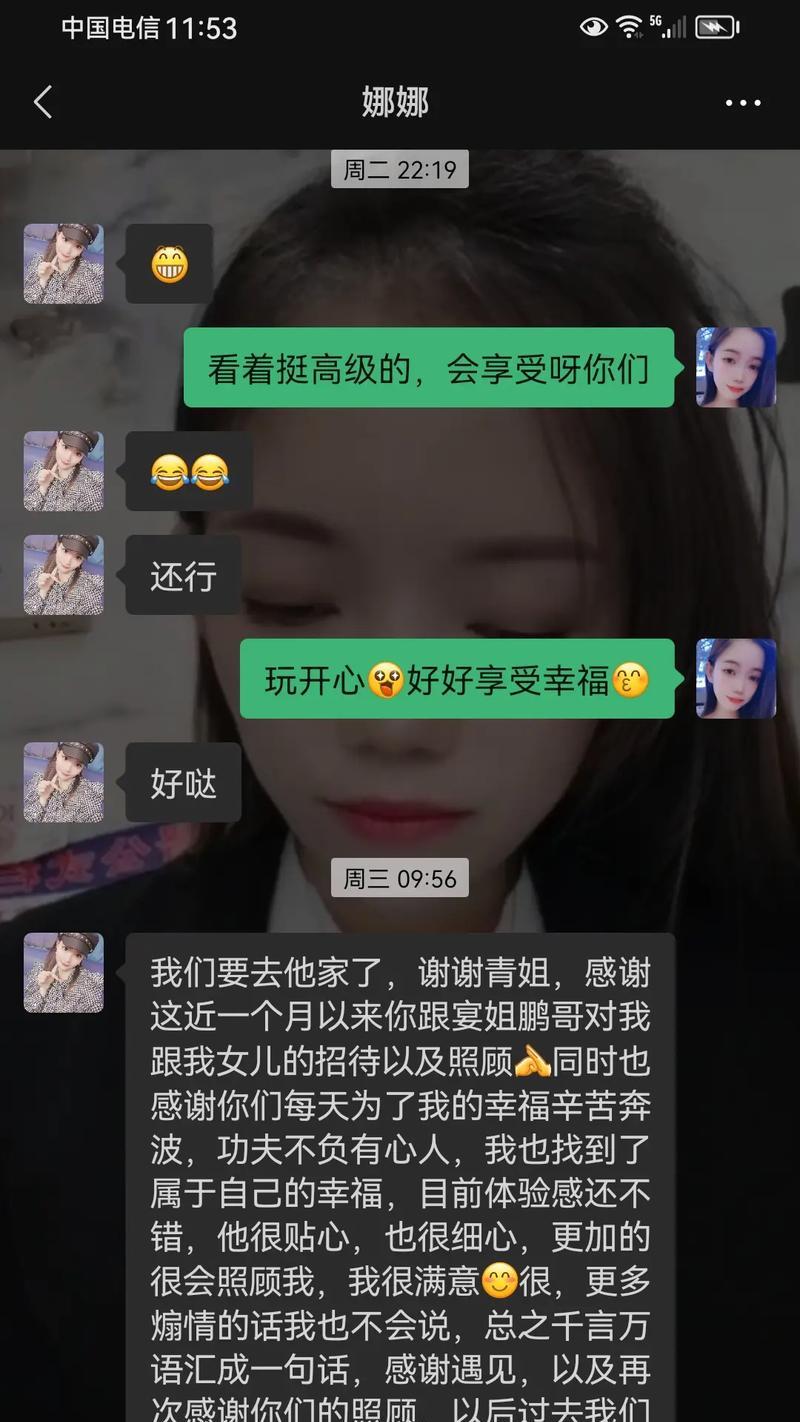Go back from 娜娜 chat

pyautogui.click(x=42, y=102)
